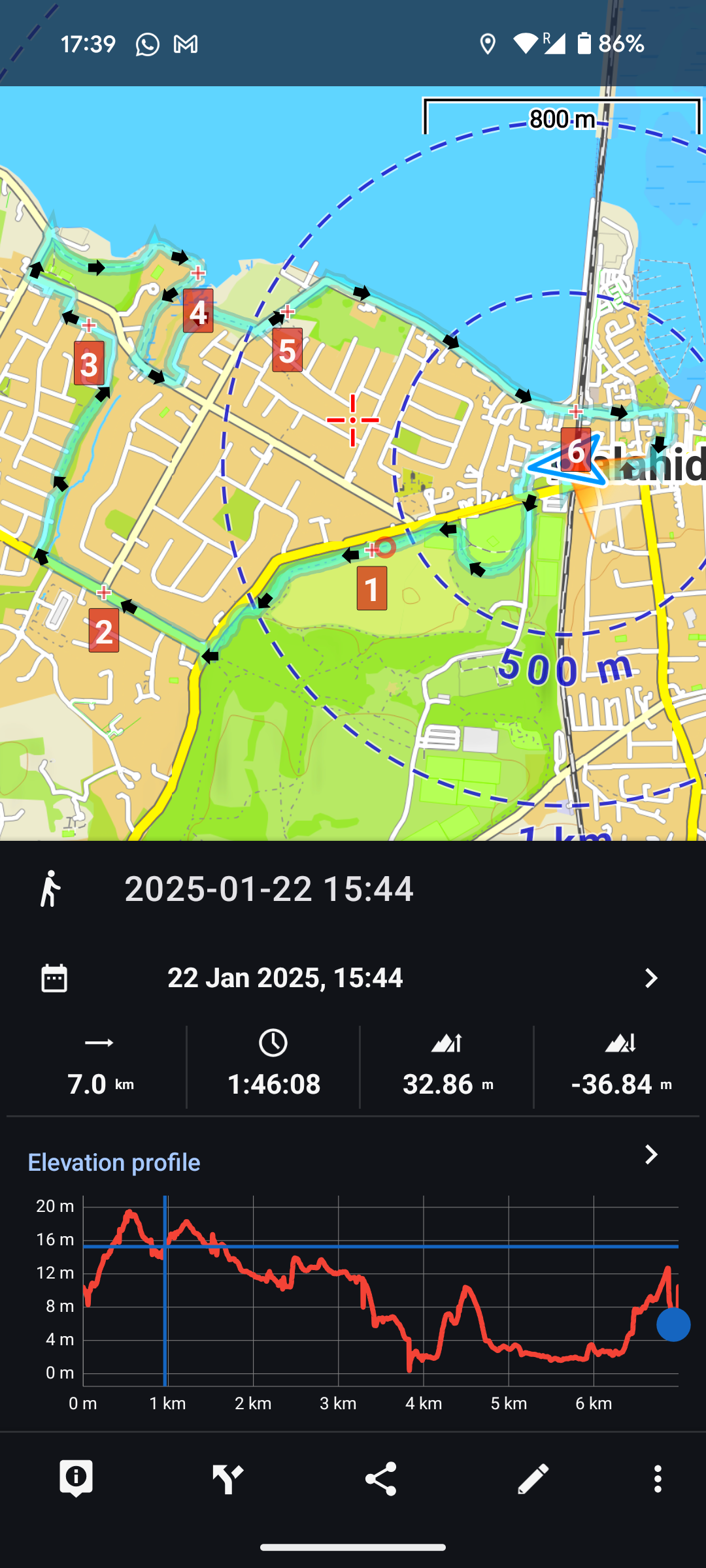Tap the blue dot on elevation chart
The image size is (706, 1568).
click(x=673, y=1324)
